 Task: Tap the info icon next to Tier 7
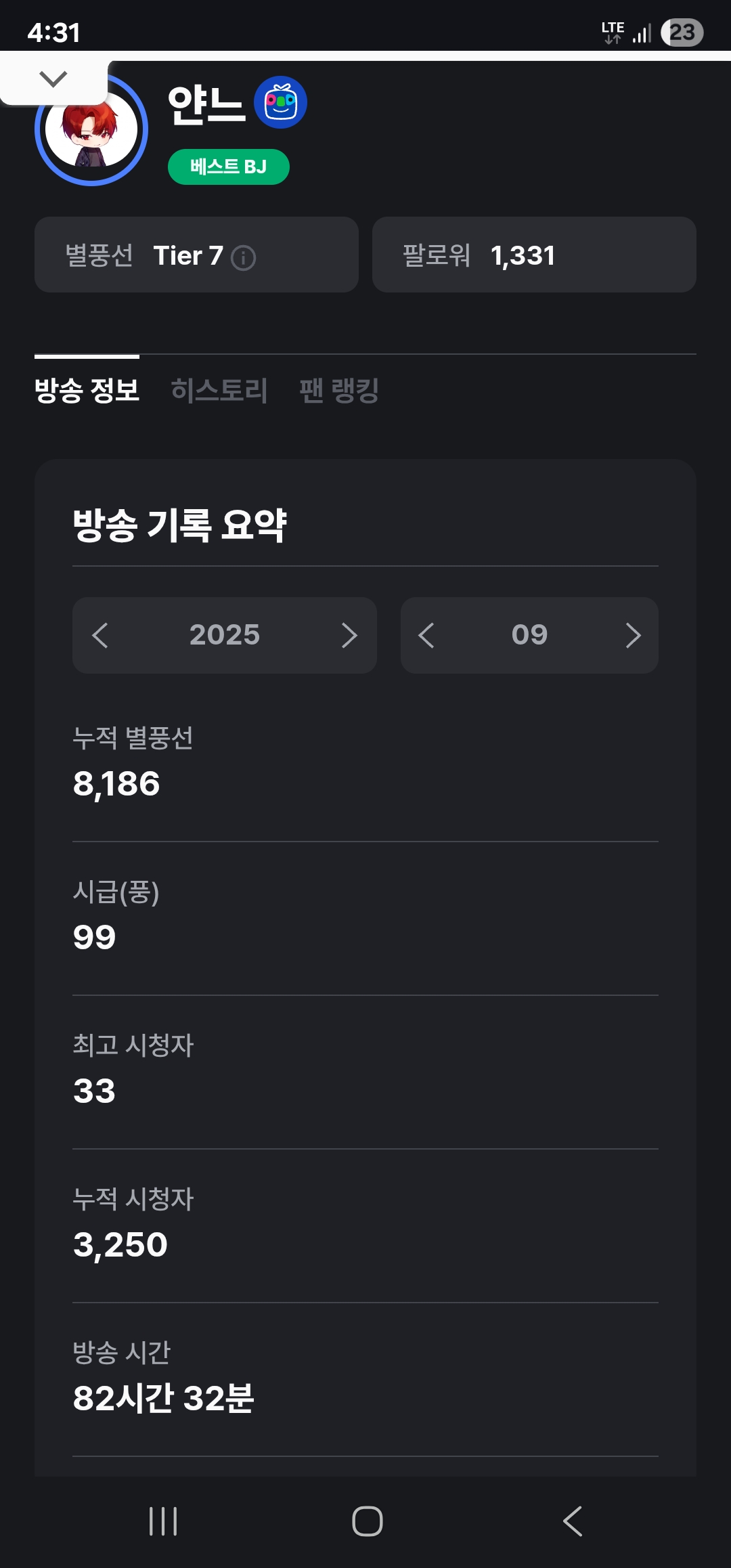(244, 257)
